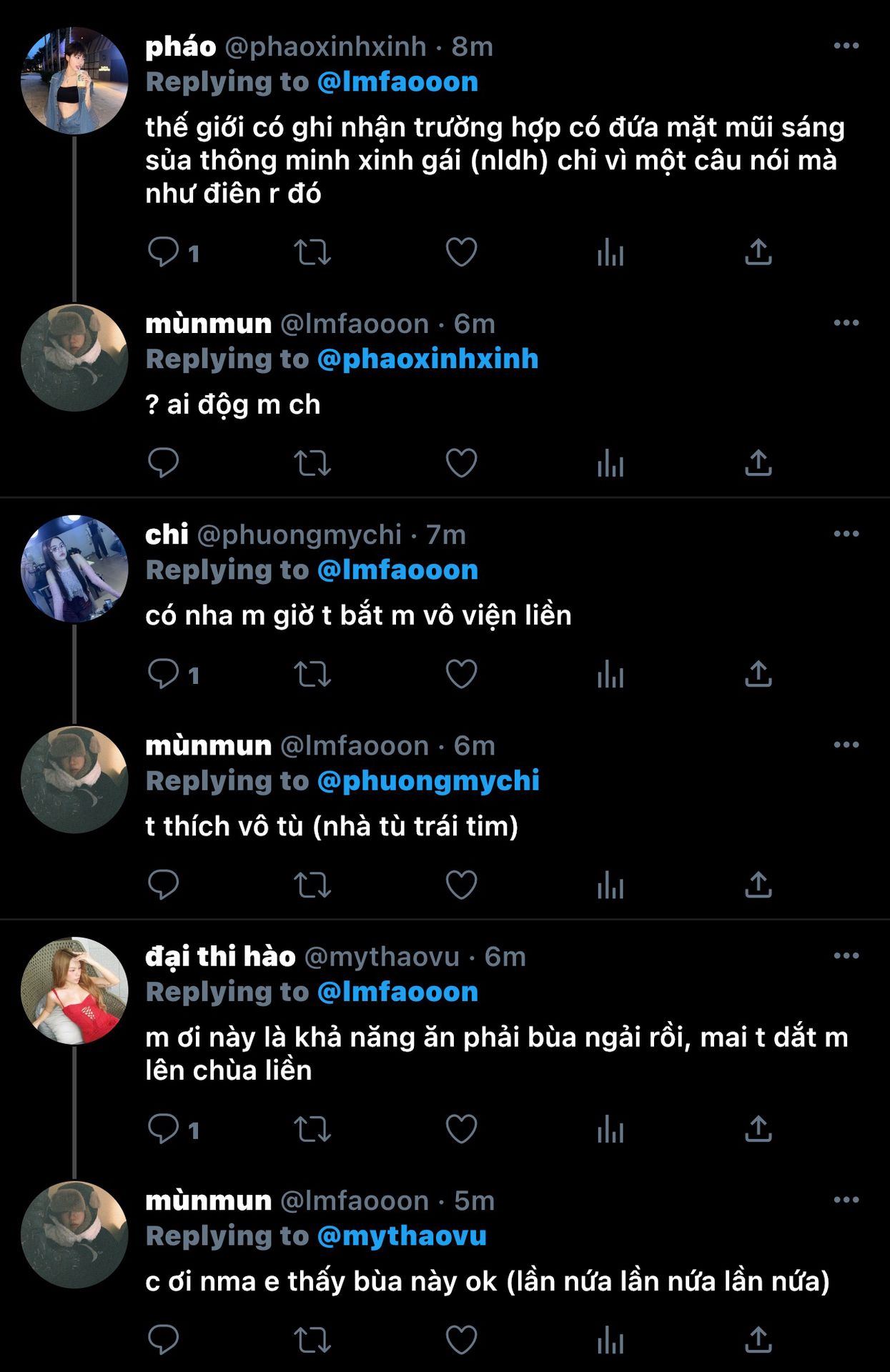Open overflow menu on "t thích vô tù" tweet
Screen dimensions: 890x1372
pyautogui.click(x=846, y=745)
